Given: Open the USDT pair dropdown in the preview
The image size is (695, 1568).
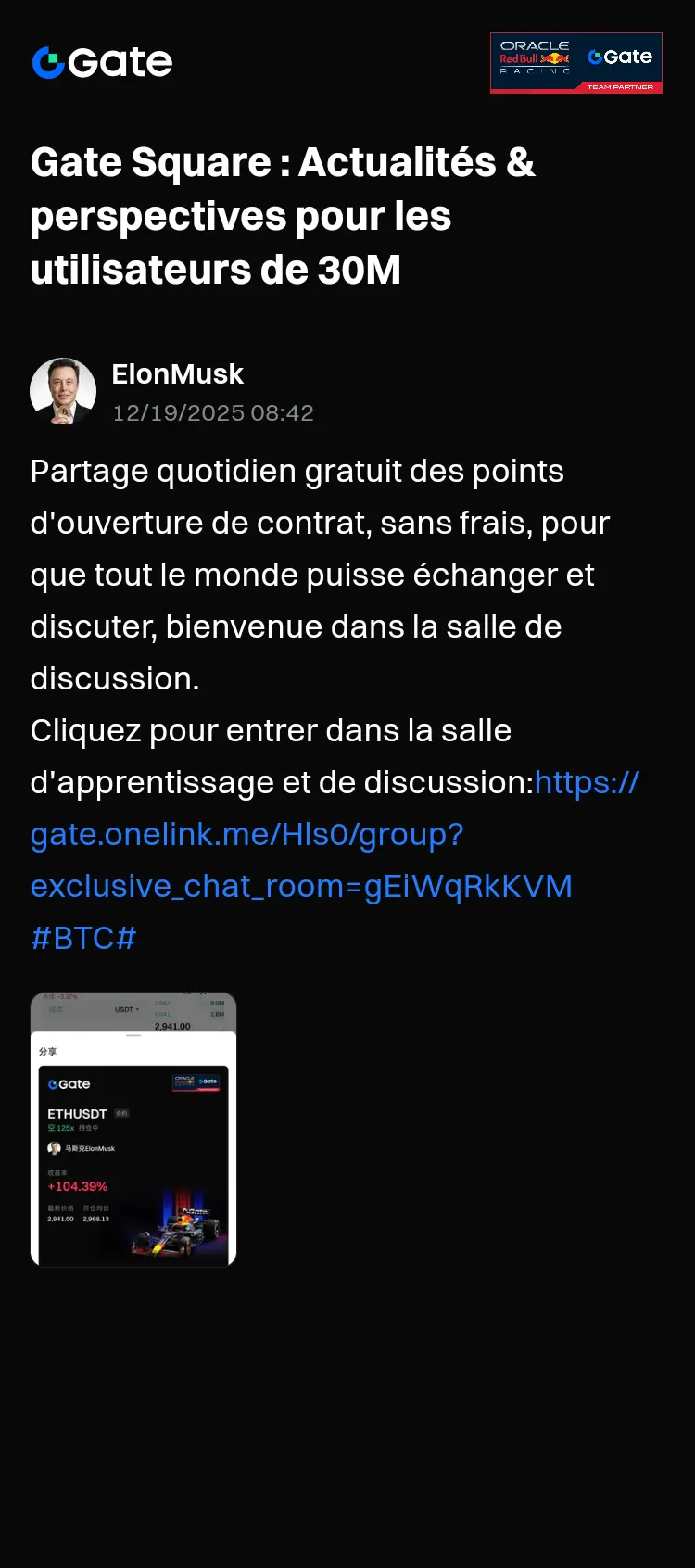Looking at the screenshot, I should [127, 1009].
